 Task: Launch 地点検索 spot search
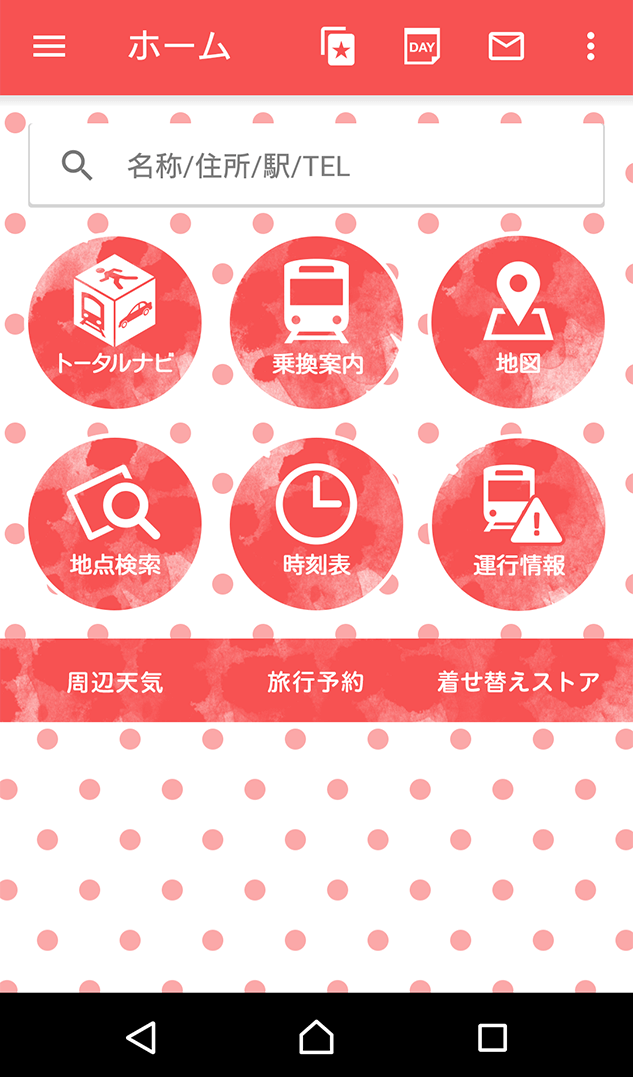pyautogui.click(x=115, y=524)
